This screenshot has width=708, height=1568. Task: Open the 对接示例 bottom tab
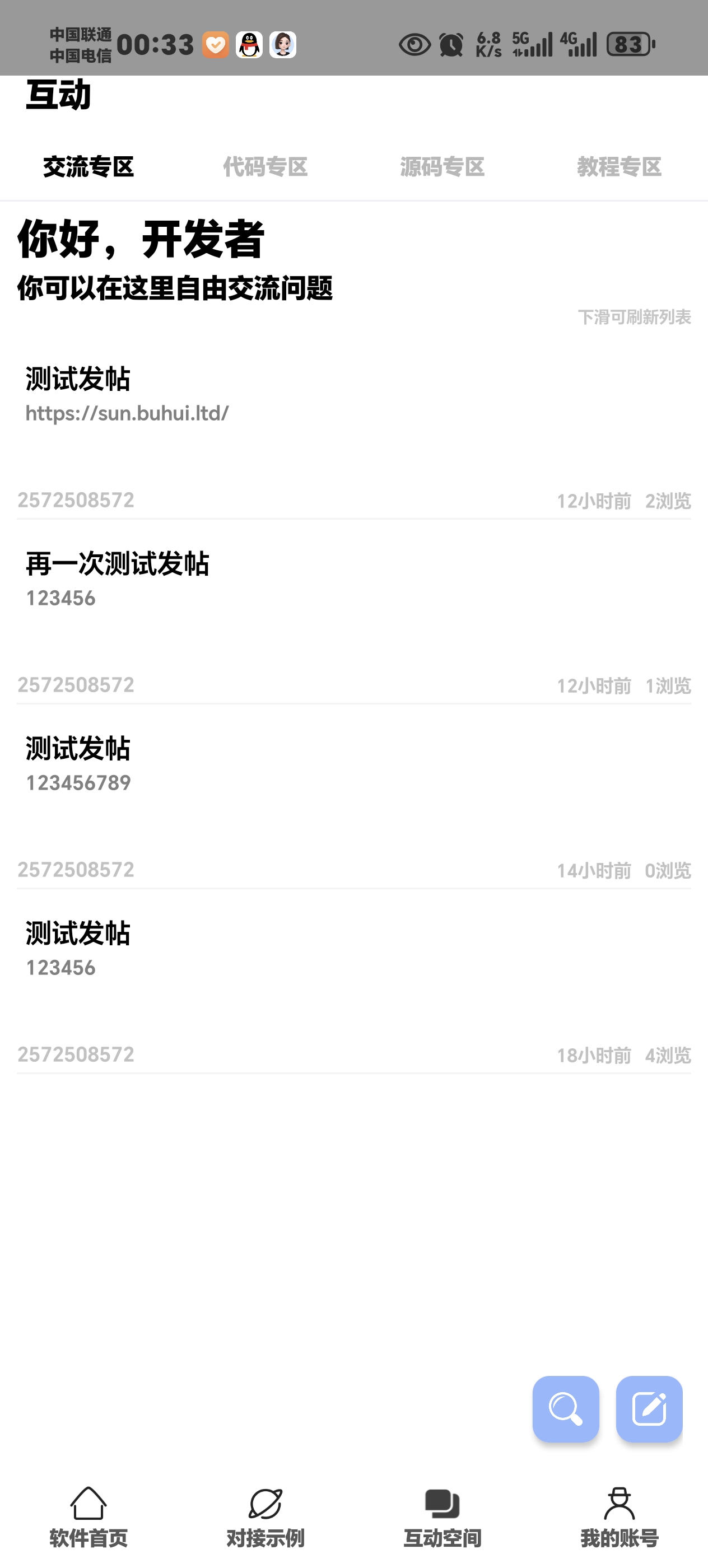[x=265, y=1517]
